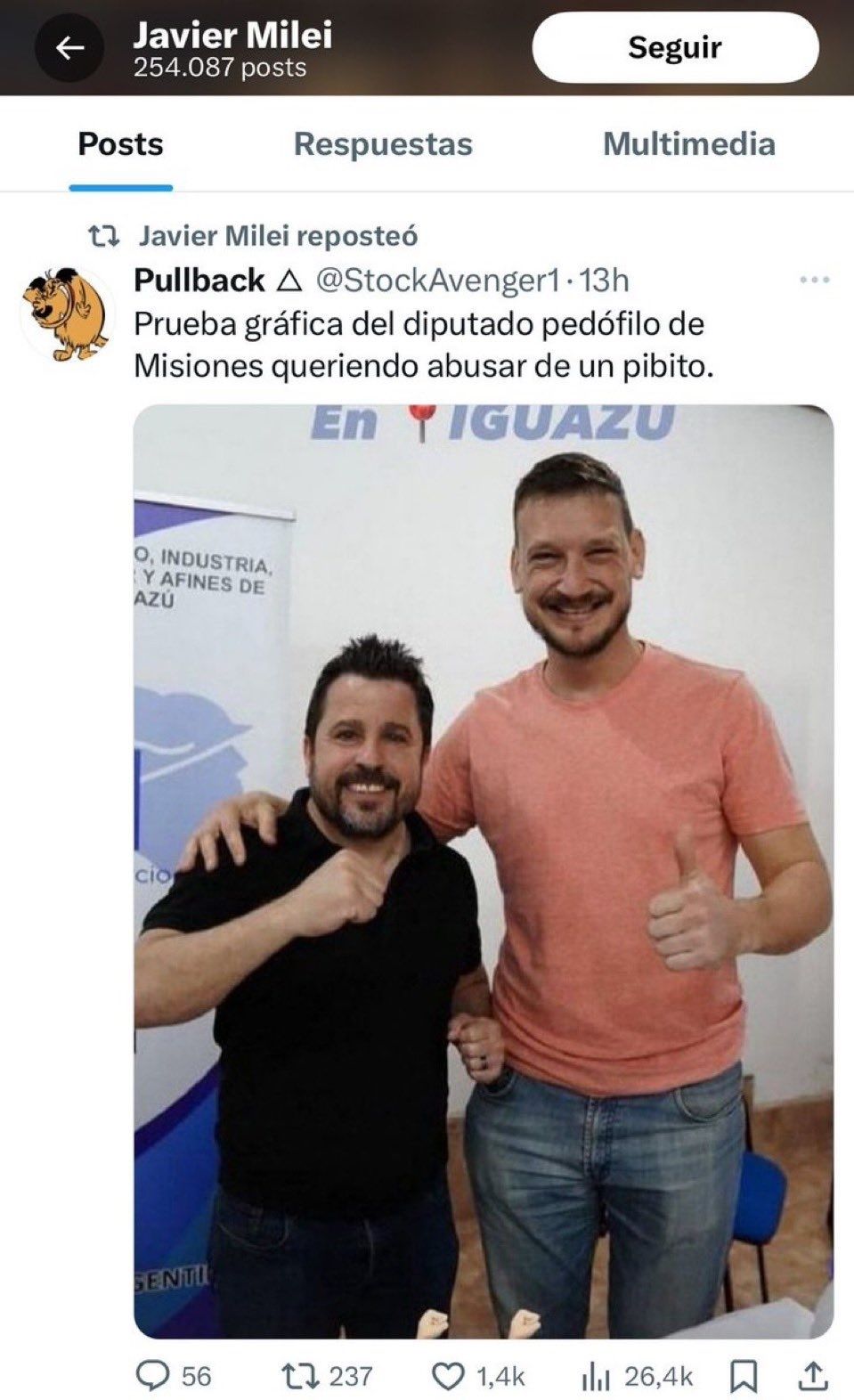Open Pullback's profile picture
Viewport: 854px width, 1400px height.
point(67,312)
